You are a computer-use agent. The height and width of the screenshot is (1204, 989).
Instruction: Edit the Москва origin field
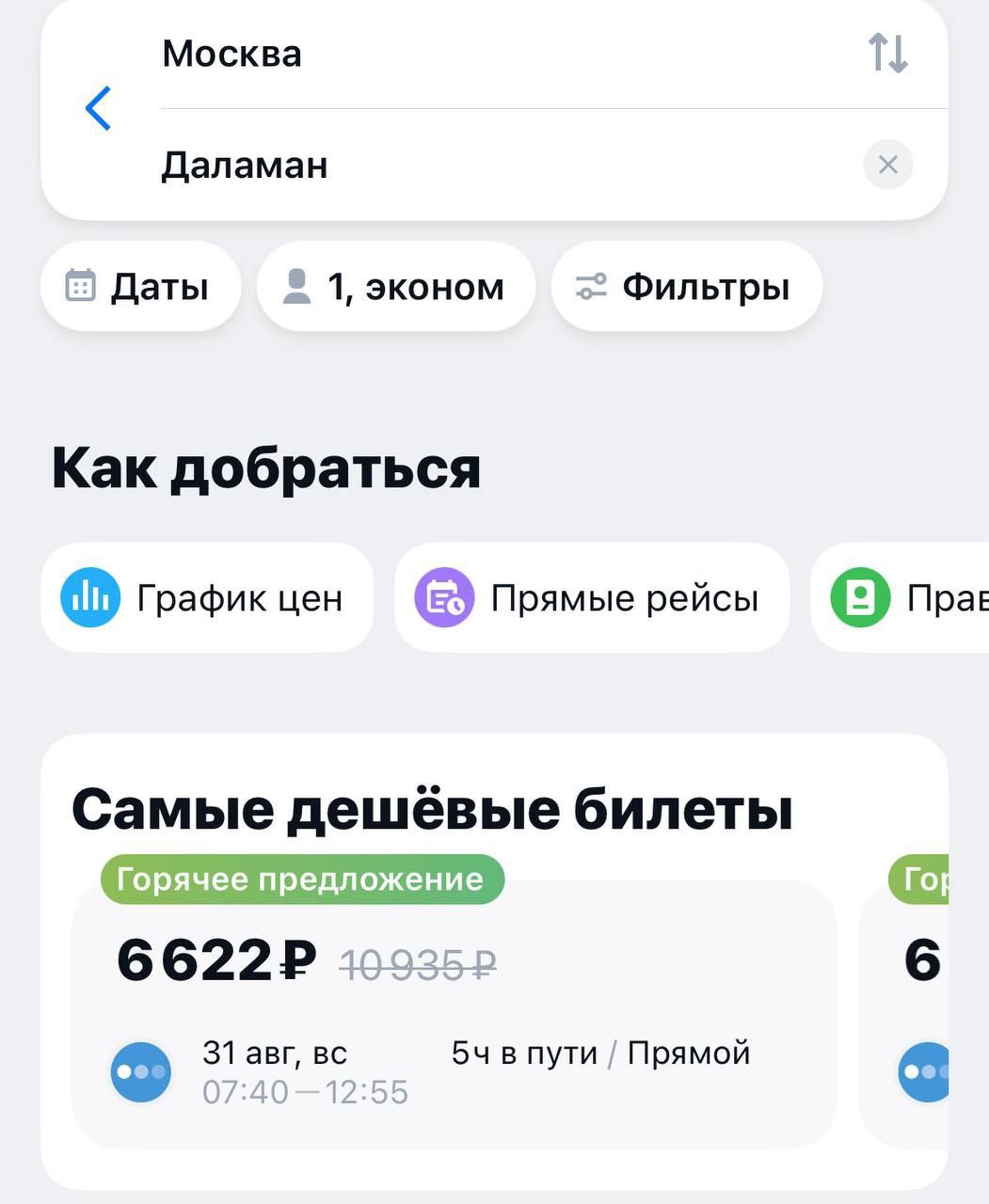click(x=471, y=54)
